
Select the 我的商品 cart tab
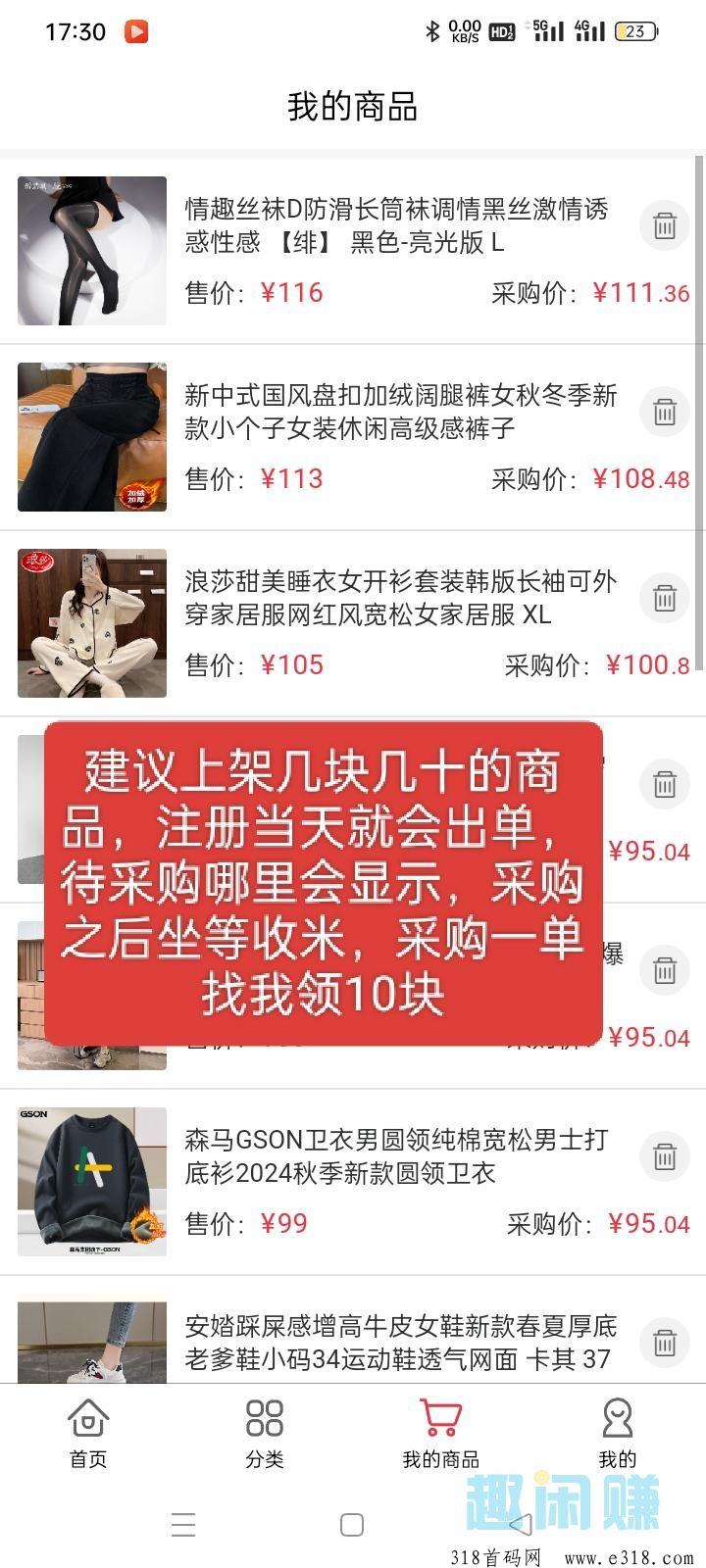tap(440, 1433)
